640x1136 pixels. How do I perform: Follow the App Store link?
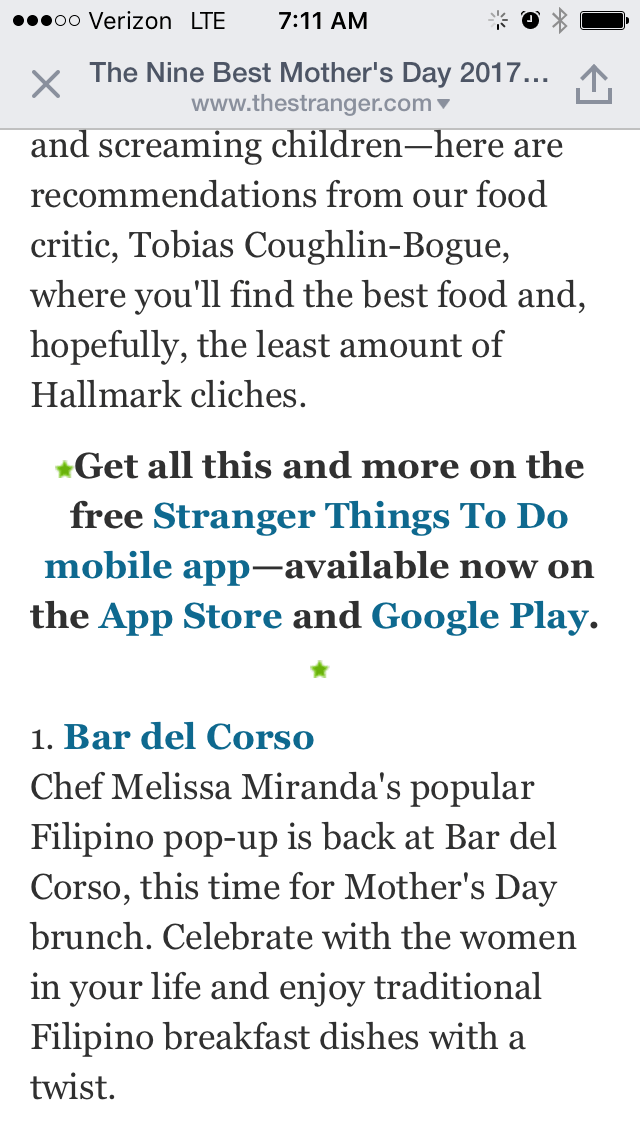[x=191, y=616]
